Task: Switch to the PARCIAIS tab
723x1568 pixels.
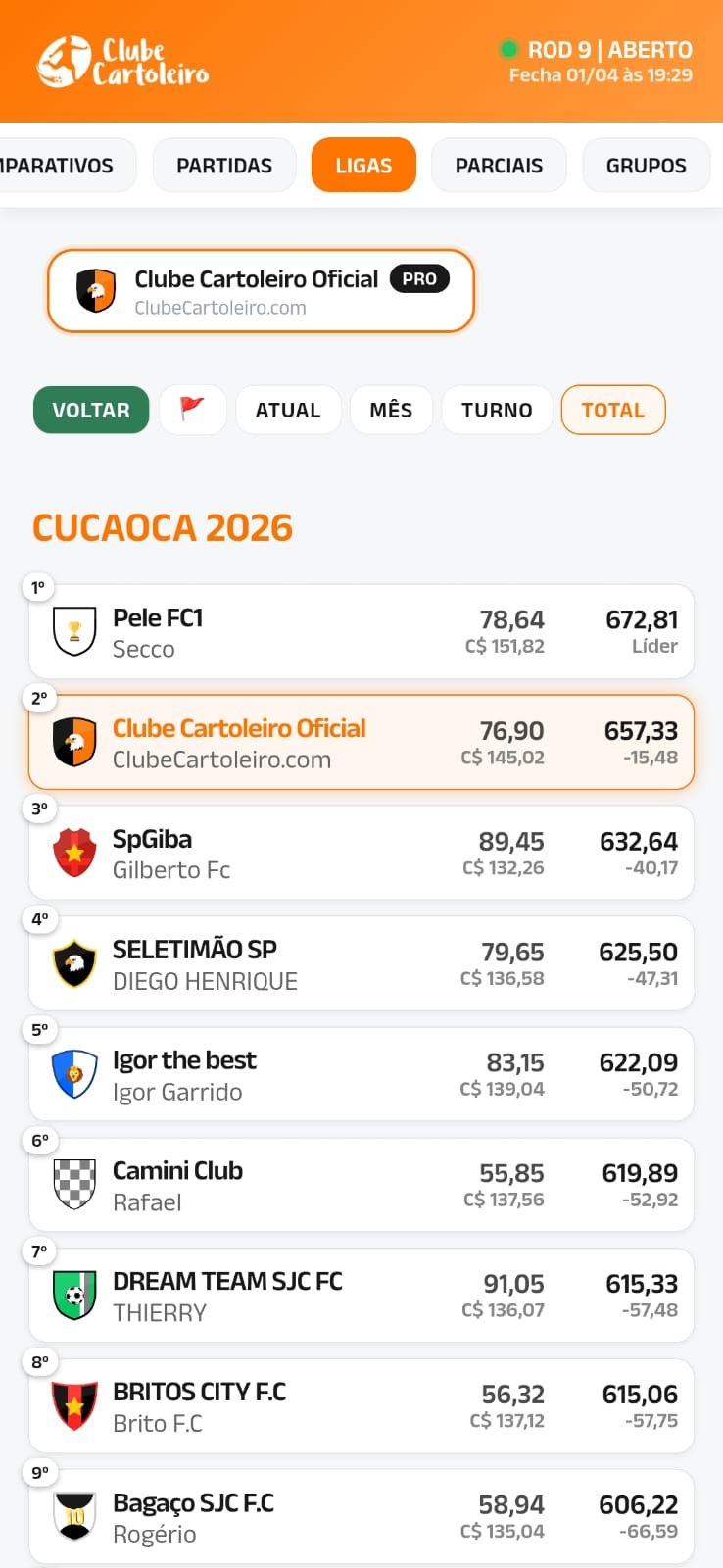Action: [499, 165]
